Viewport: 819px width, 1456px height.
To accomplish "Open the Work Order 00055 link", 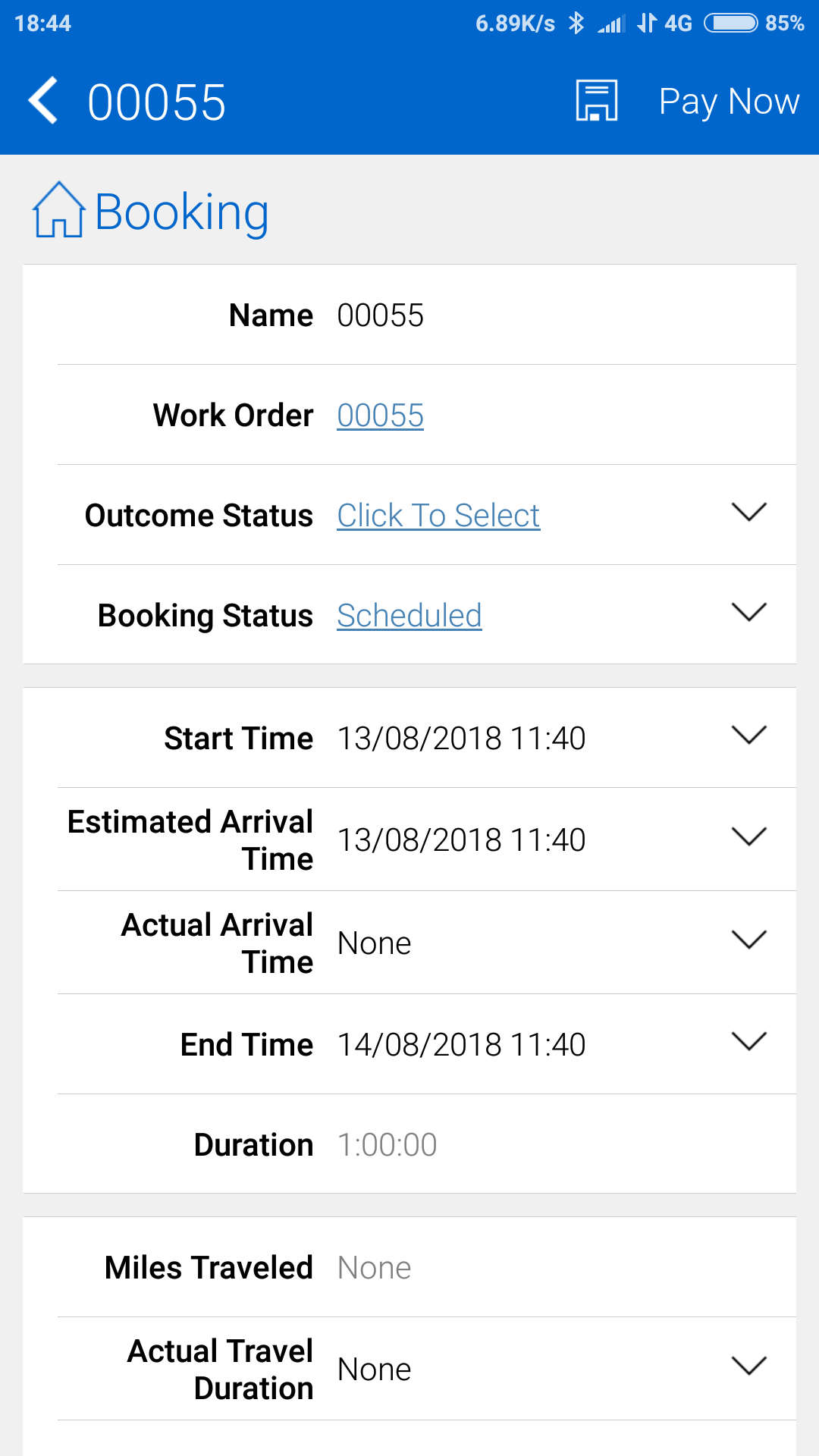I will pos(380,416).
